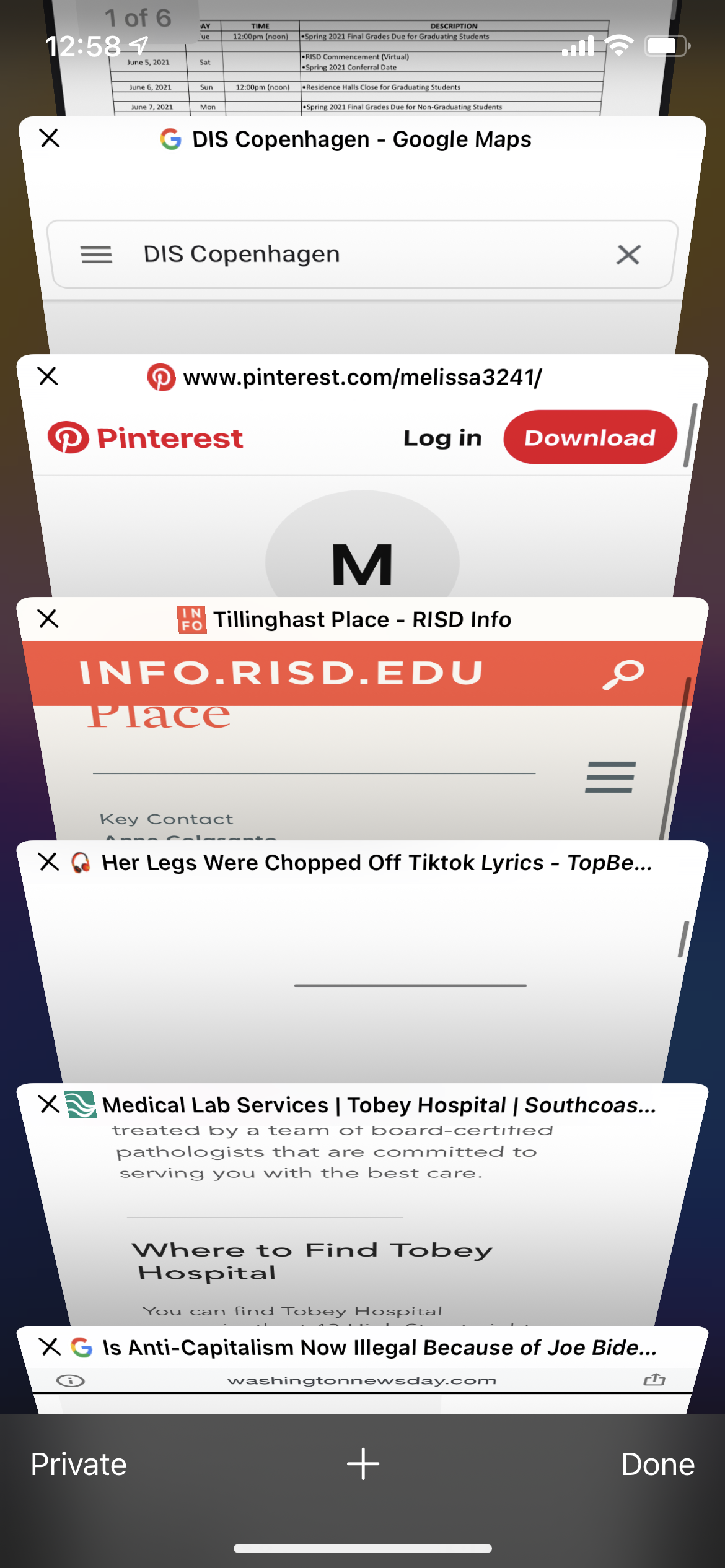Screen dimensions: 725x1568
Task: Close the Anti-Capitalism Now Illegal tab
Action: [x=49, y=1346]
